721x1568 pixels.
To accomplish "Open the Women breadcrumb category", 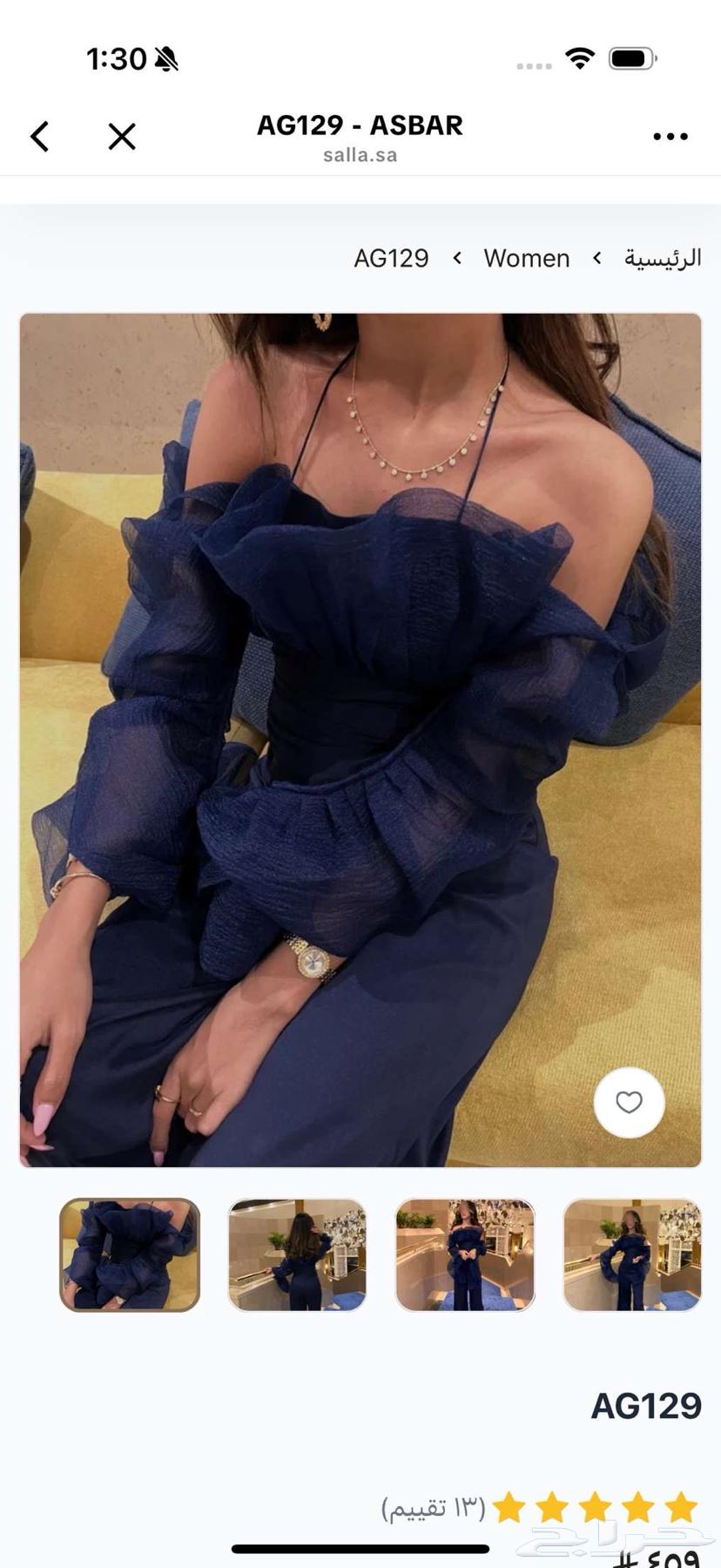I will coord(526,259).
